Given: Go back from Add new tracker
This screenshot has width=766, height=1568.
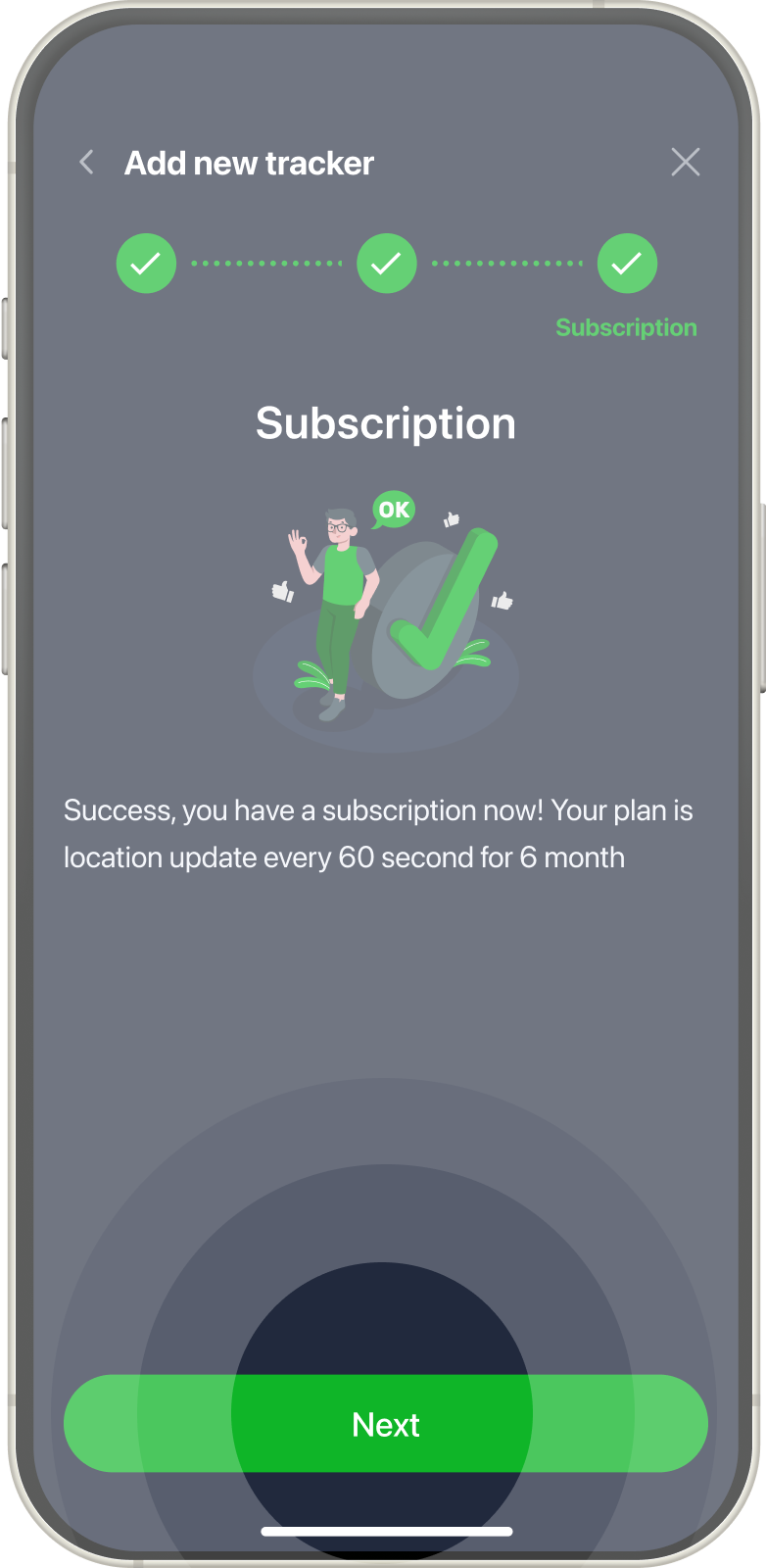Looking at the screenshot, I should coord(87,163).
